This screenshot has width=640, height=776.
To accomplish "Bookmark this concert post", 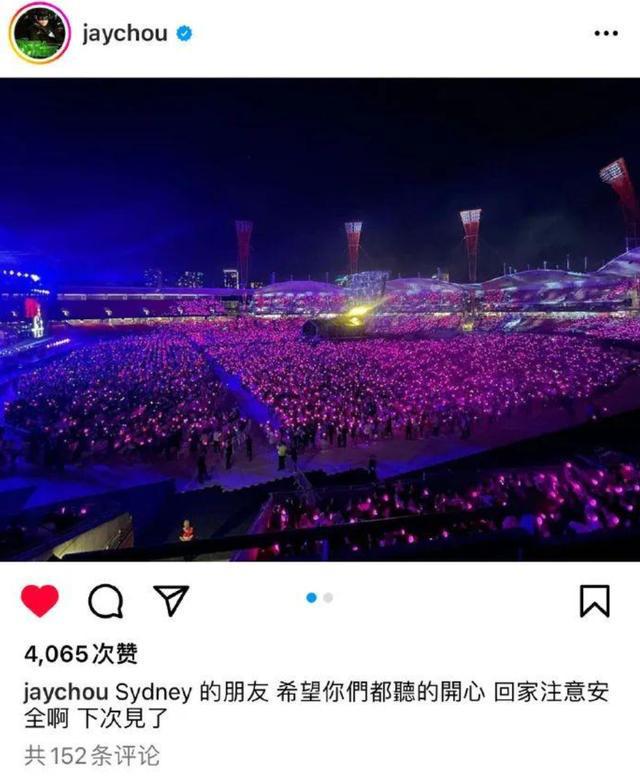I will coord(594,600).
